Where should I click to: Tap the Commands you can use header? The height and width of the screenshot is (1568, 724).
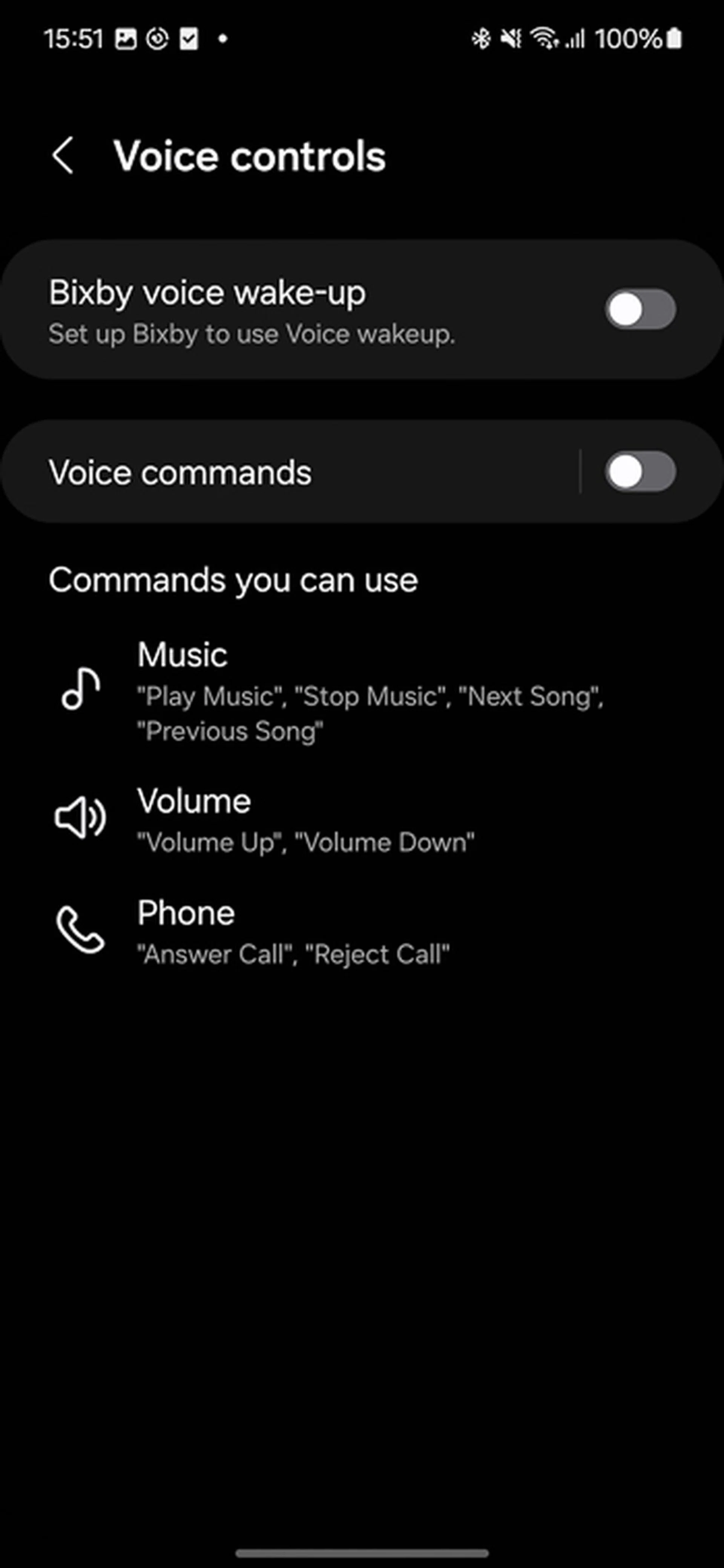tap(234, 579)
